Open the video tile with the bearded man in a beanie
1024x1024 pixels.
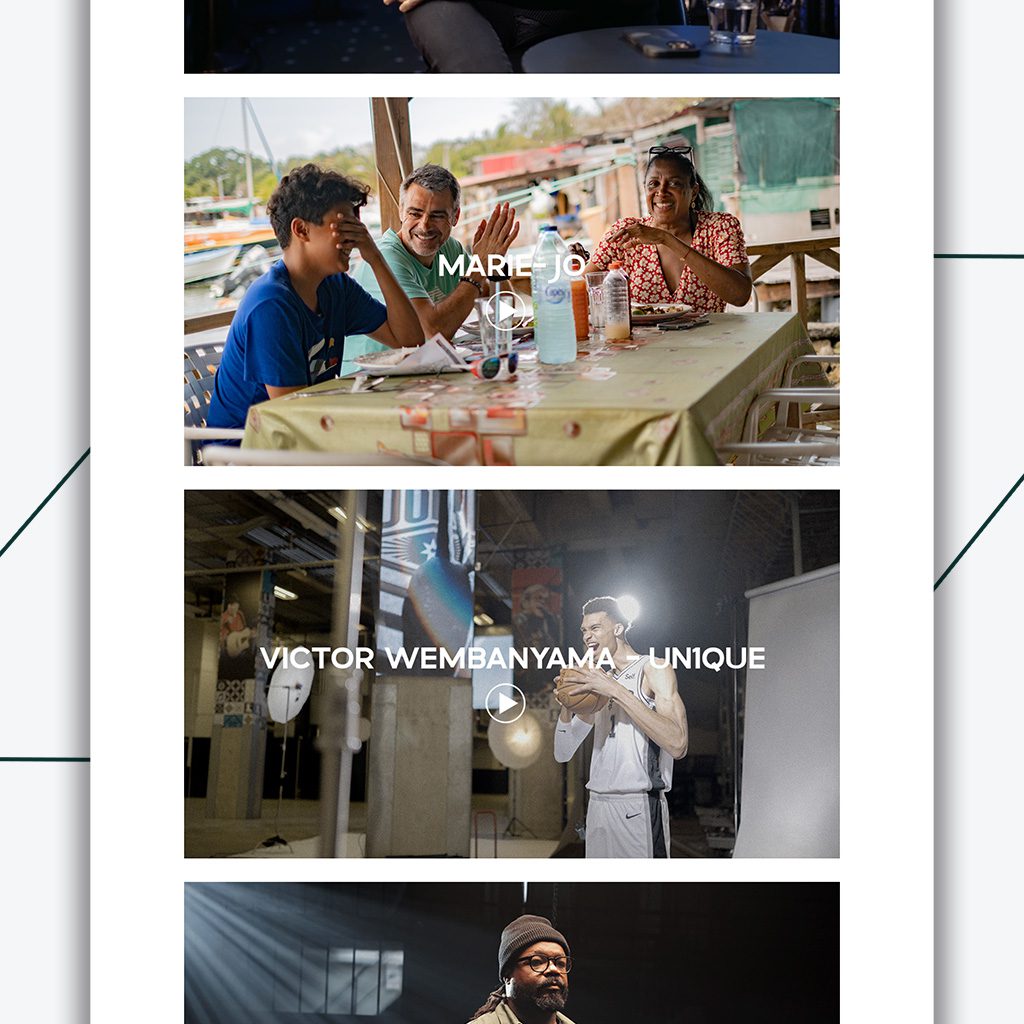coord(511,955)
